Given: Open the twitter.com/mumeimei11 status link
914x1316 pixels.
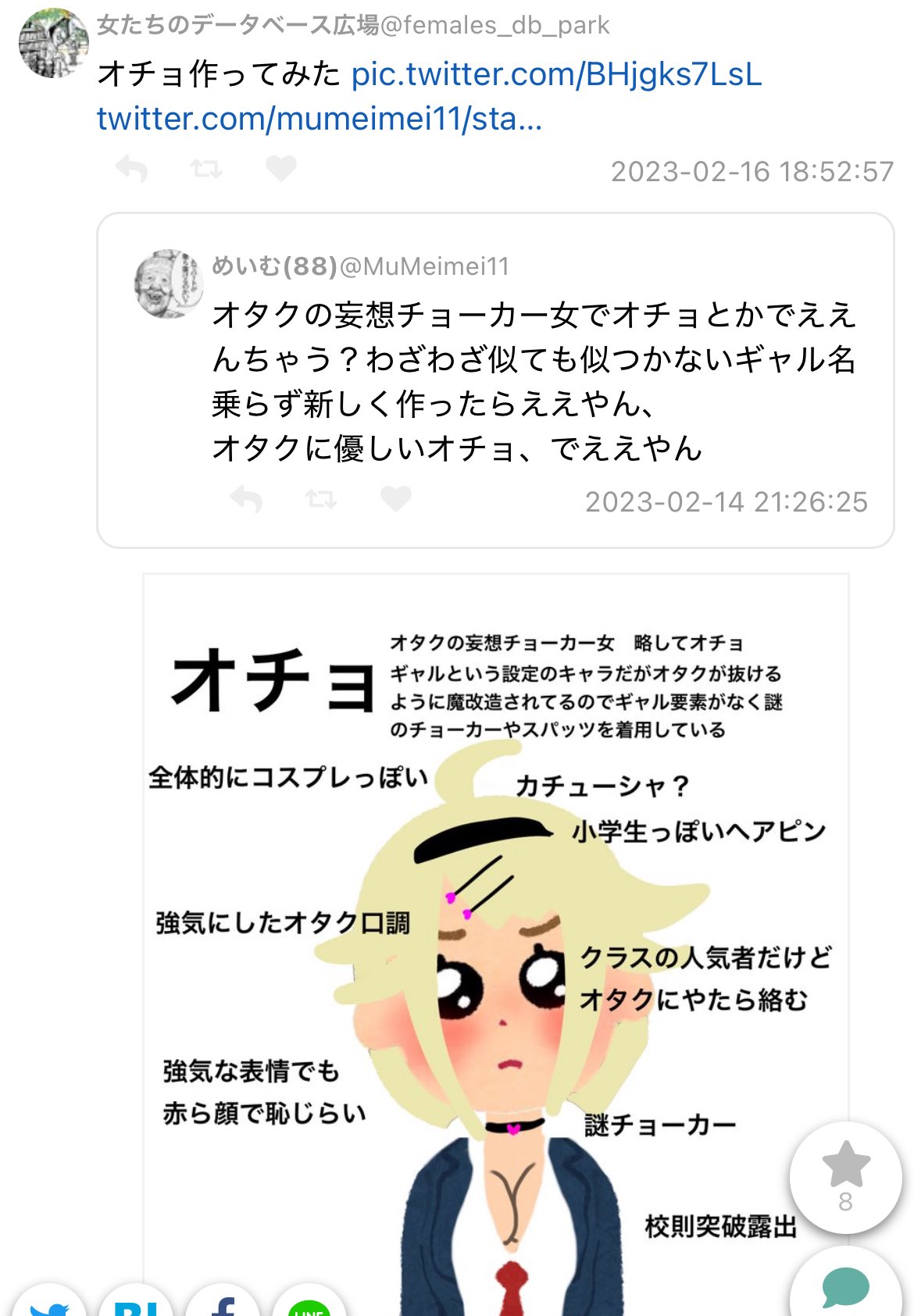Looking at the screenshot, I should coord(319,119).
